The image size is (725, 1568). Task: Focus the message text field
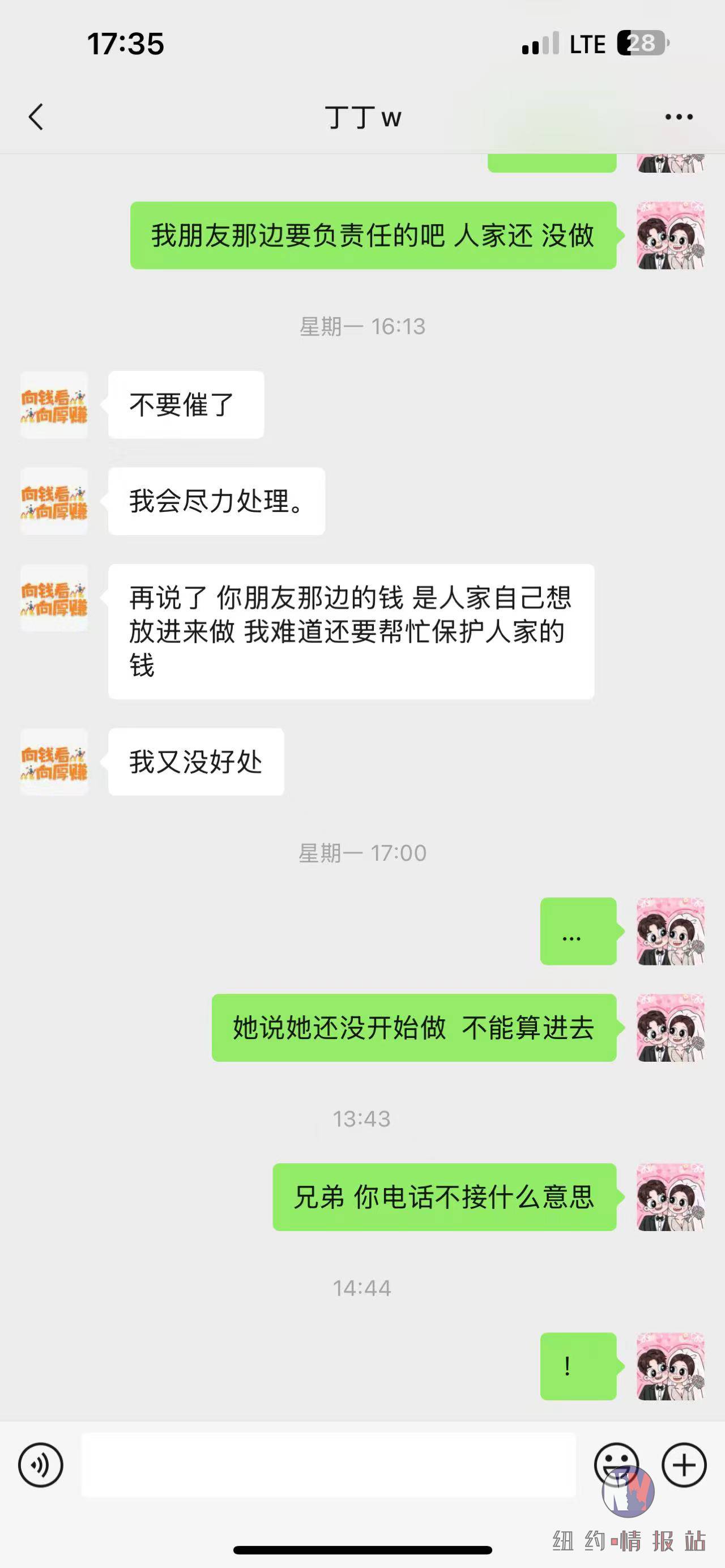(x=329, y=1464)
